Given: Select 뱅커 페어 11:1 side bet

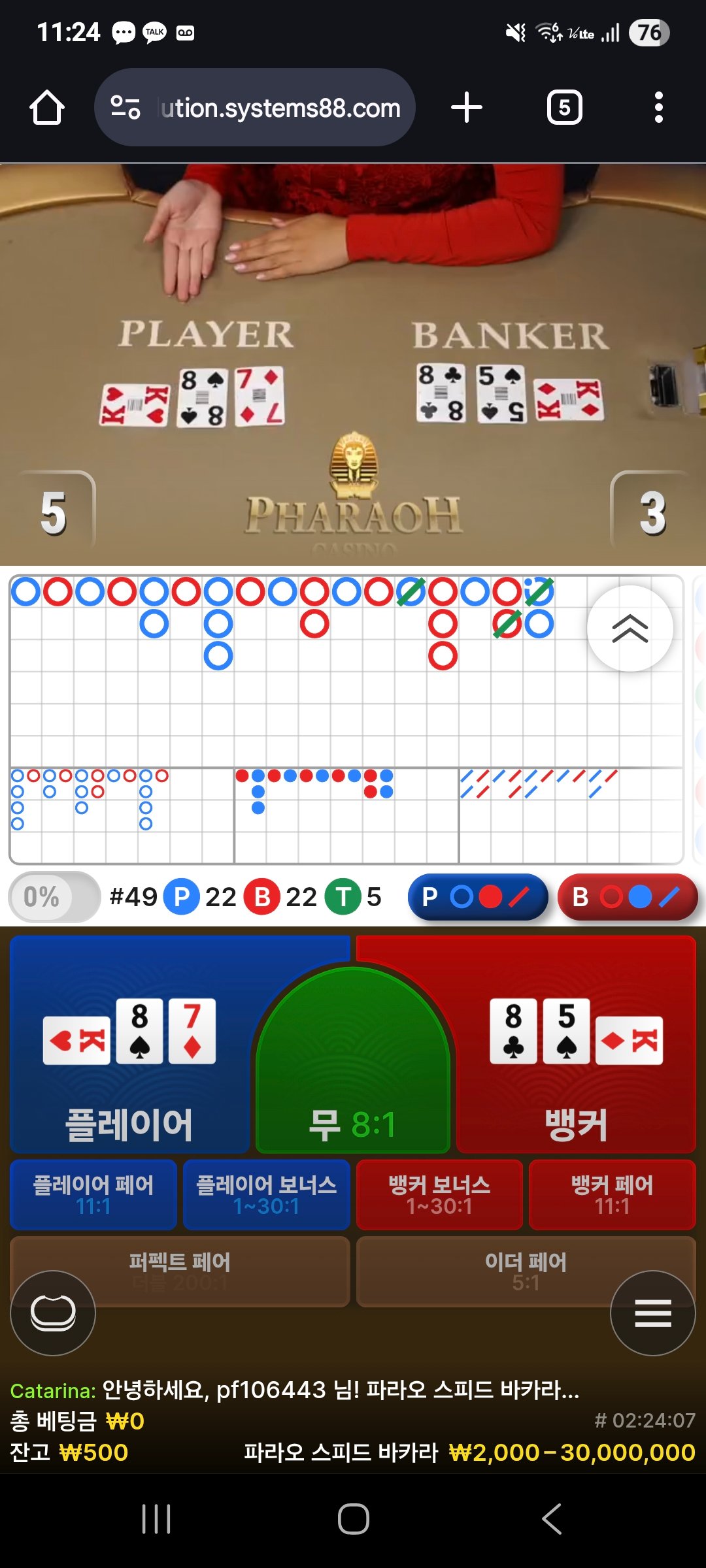Looking at the screenshot, I should click(612, 1194).
